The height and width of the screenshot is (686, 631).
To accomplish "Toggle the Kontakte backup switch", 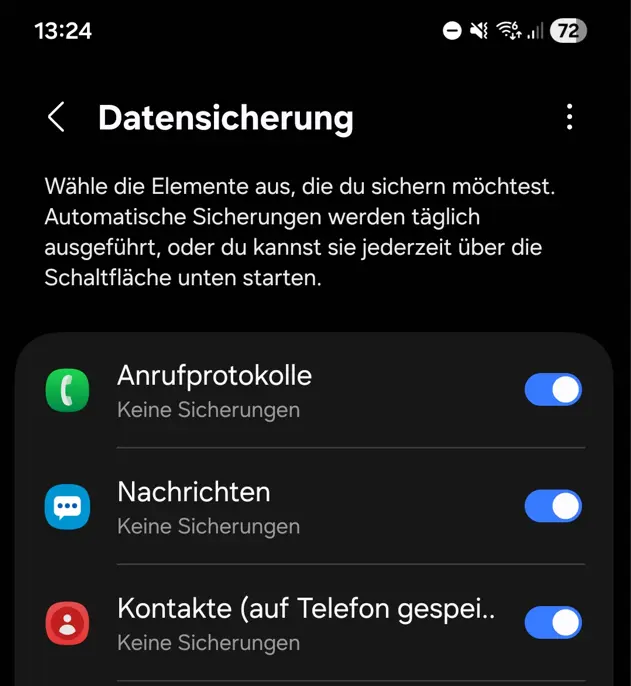I will coord(553,623).
